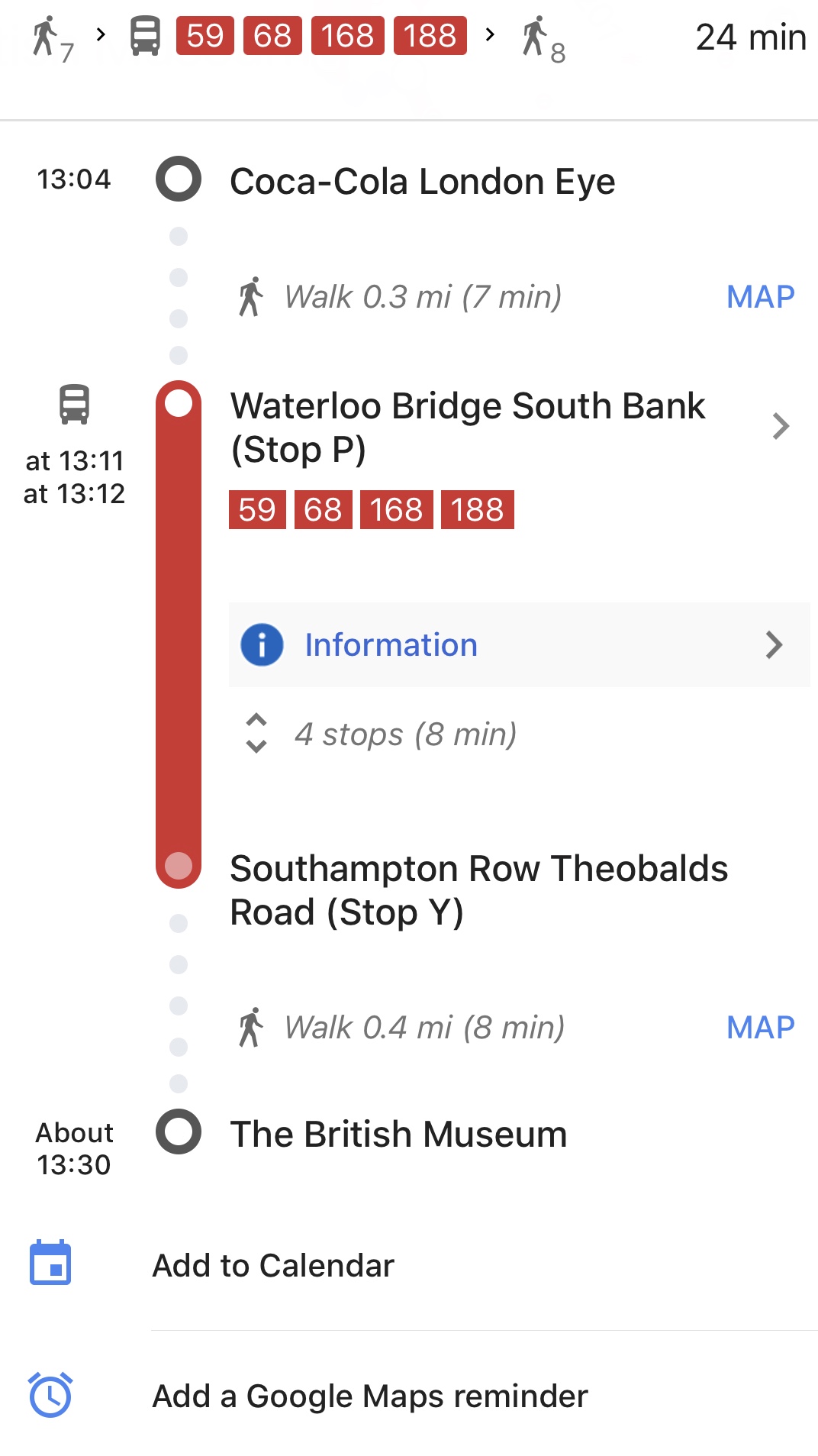
Task: Open MAP for the 0.3 mi walk
Action: pos(760,297)
